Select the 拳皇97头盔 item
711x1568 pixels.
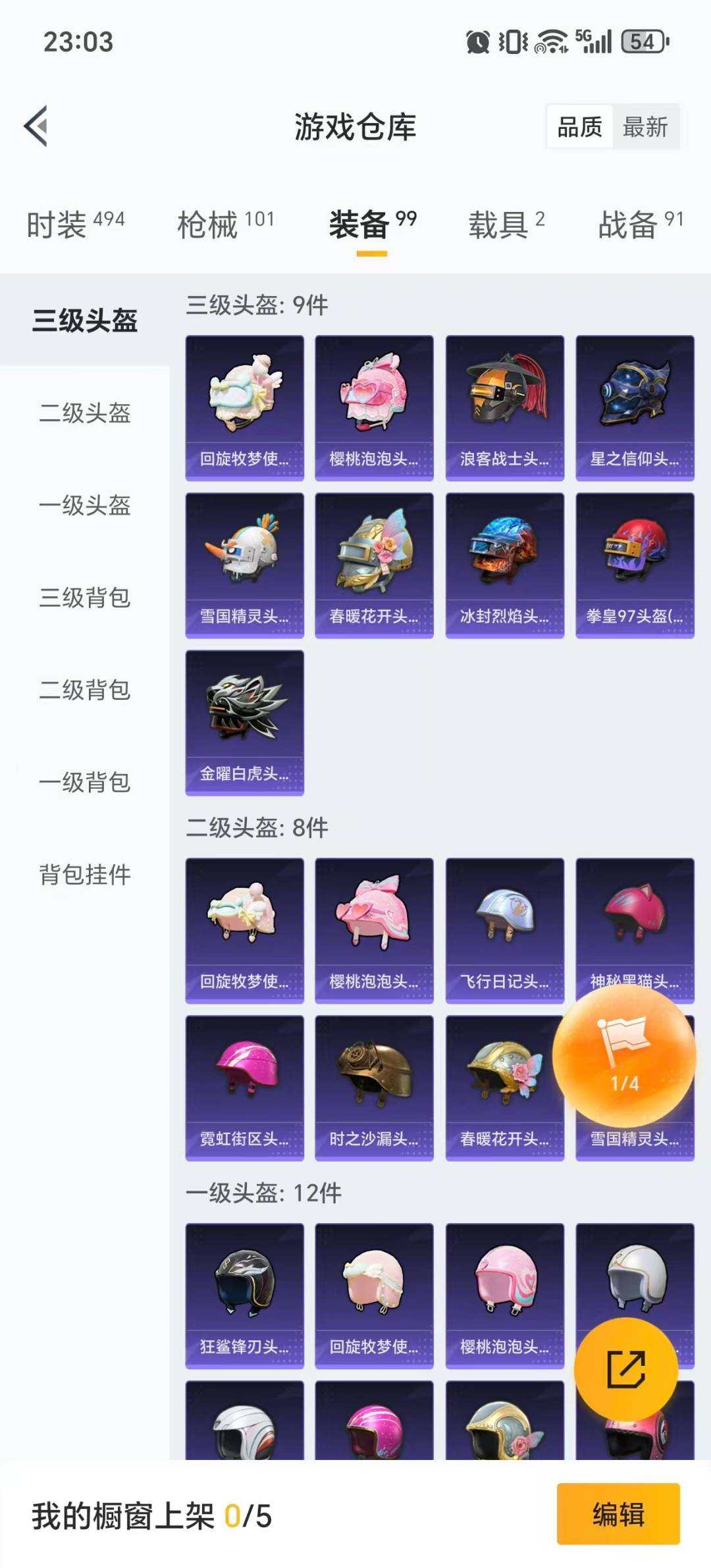(635, 564)
